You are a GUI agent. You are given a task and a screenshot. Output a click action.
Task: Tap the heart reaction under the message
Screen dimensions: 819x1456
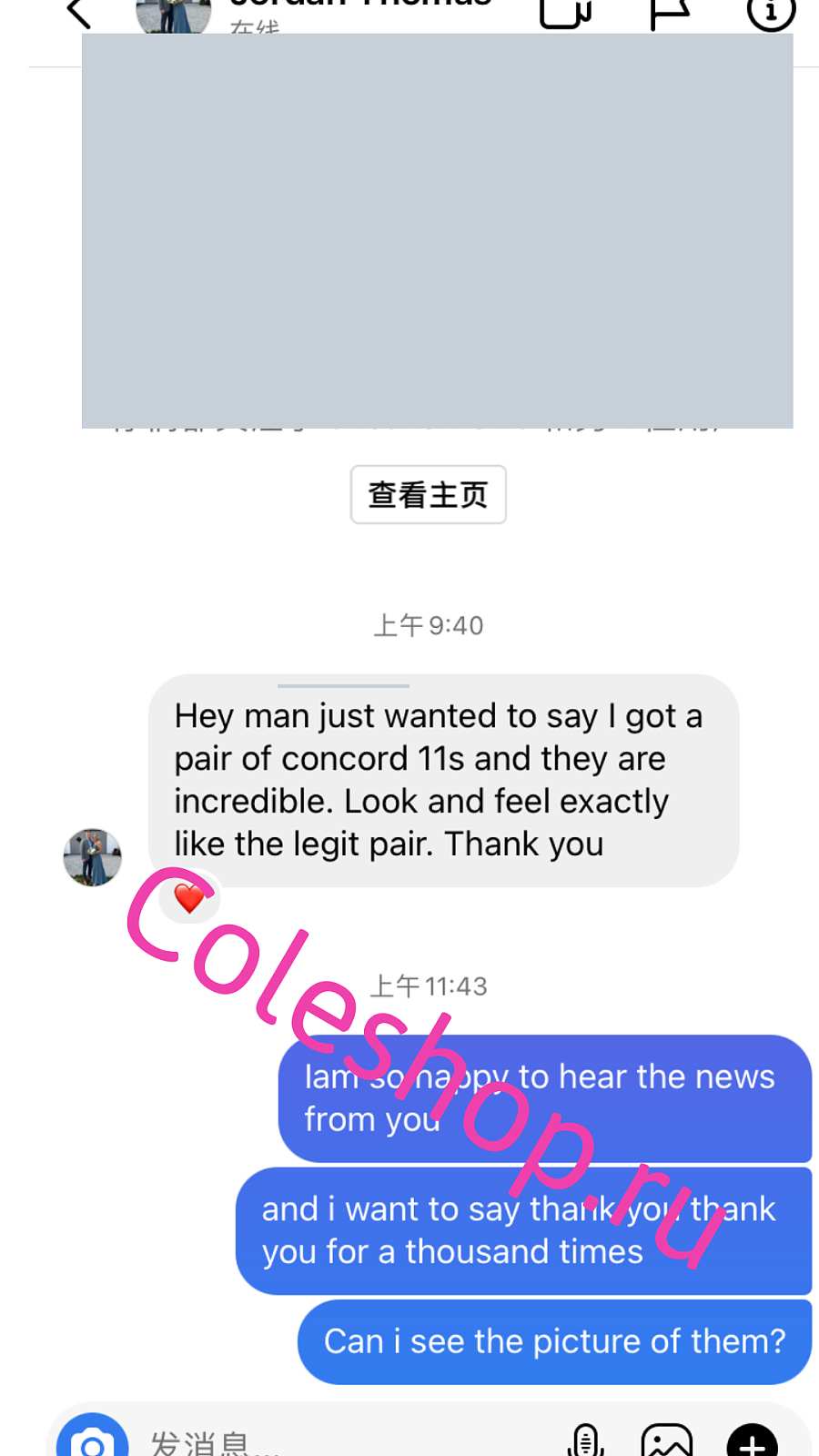[x=189, y=898]
